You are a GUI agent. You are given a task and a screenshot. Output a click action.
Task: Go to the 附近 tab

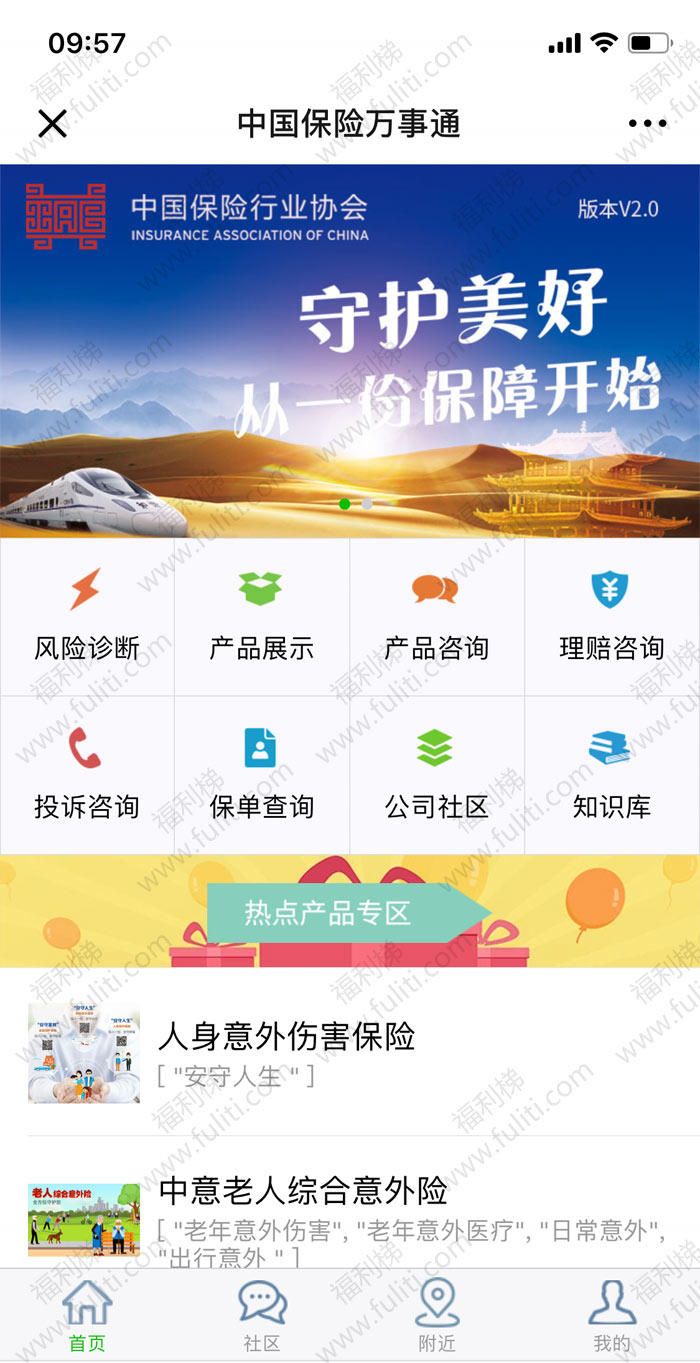click(x=437, y=1315)
